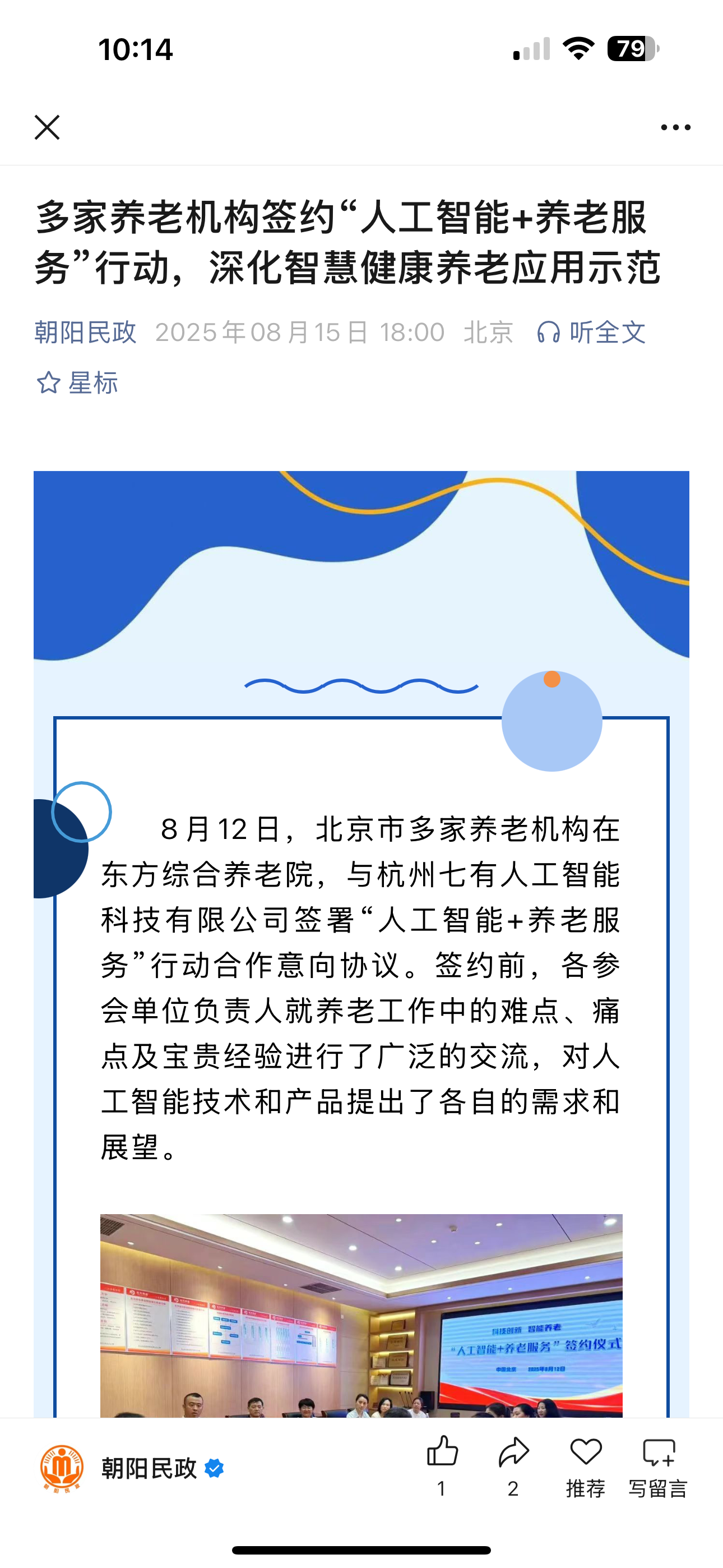Close the article with the X button

pyautogui.click(x=47, y=127)
